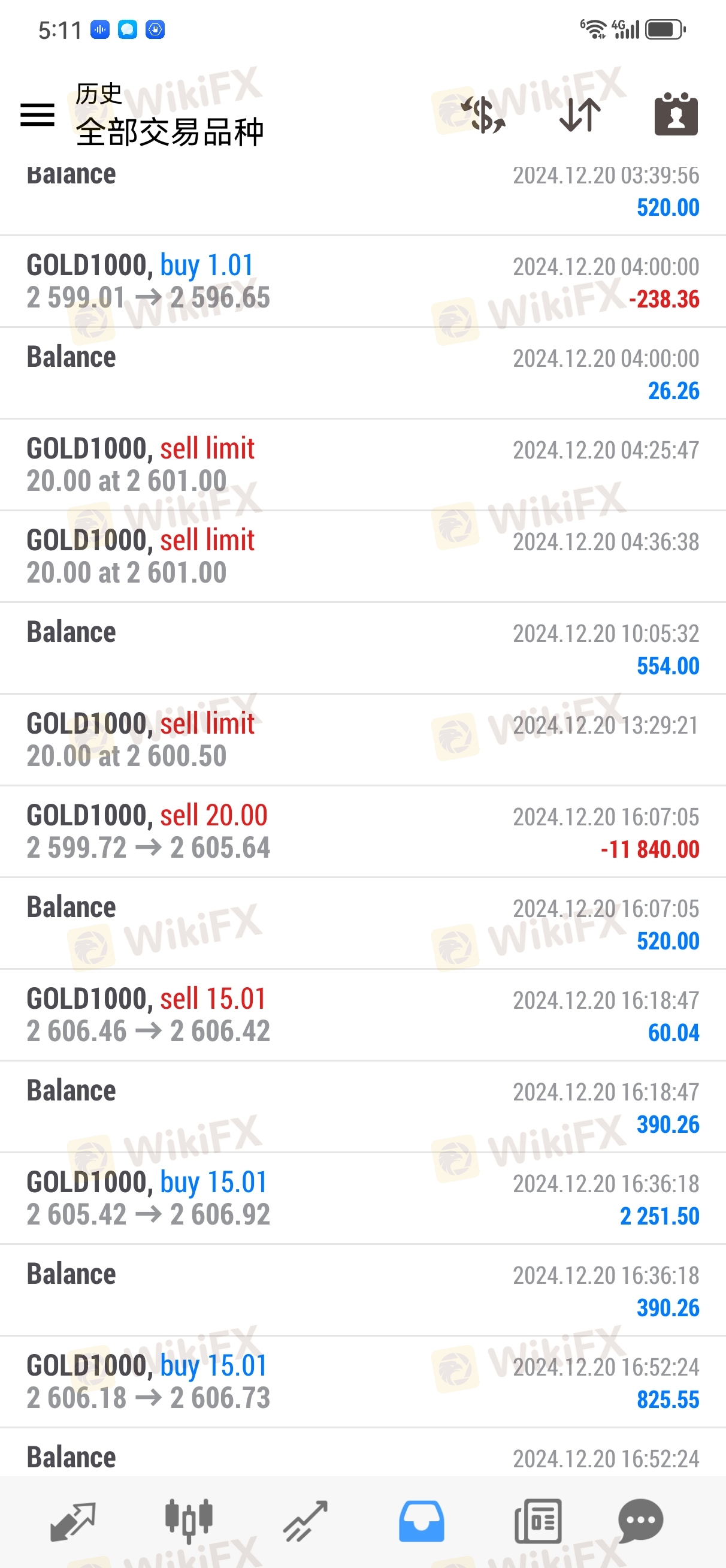Image resolution: width=726 pixels, height=1568 pixels.
Task: Expand the sell limit order at 2 600.50
Action: 362,740
